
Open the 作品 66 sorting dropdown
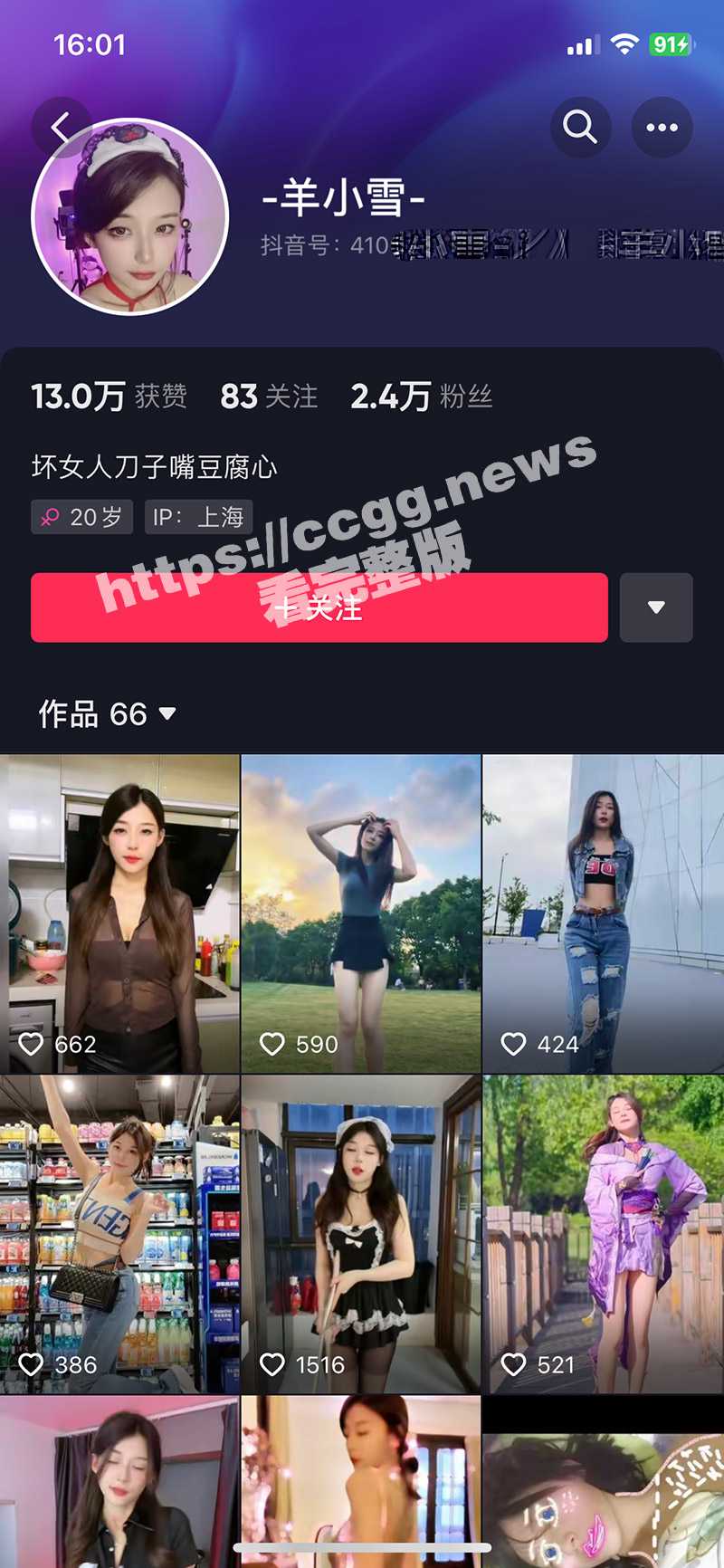(x=107, y=714)
